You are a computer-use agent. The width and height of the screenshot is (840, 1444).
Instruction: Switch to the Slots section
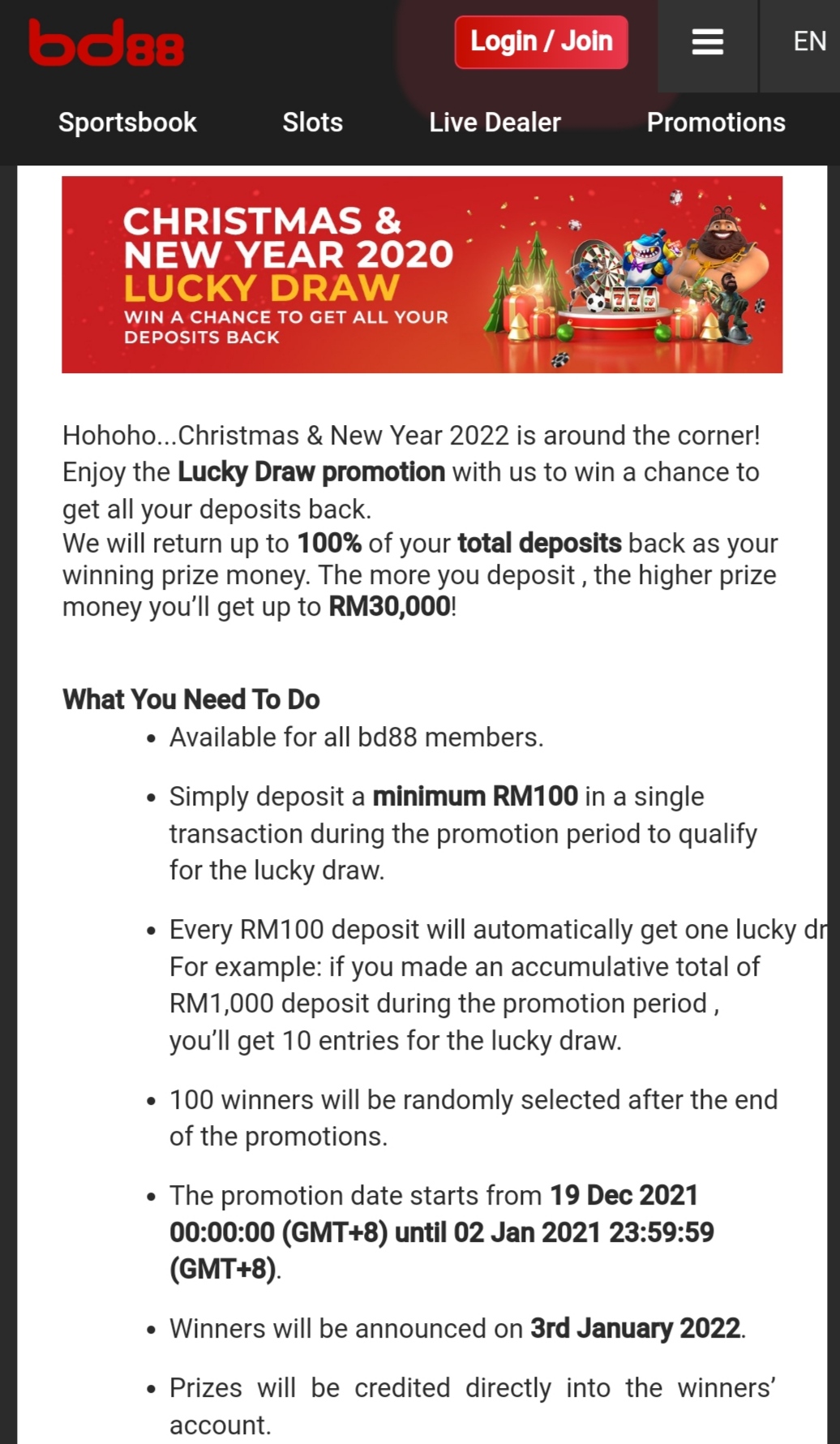[x=312, y=122]
